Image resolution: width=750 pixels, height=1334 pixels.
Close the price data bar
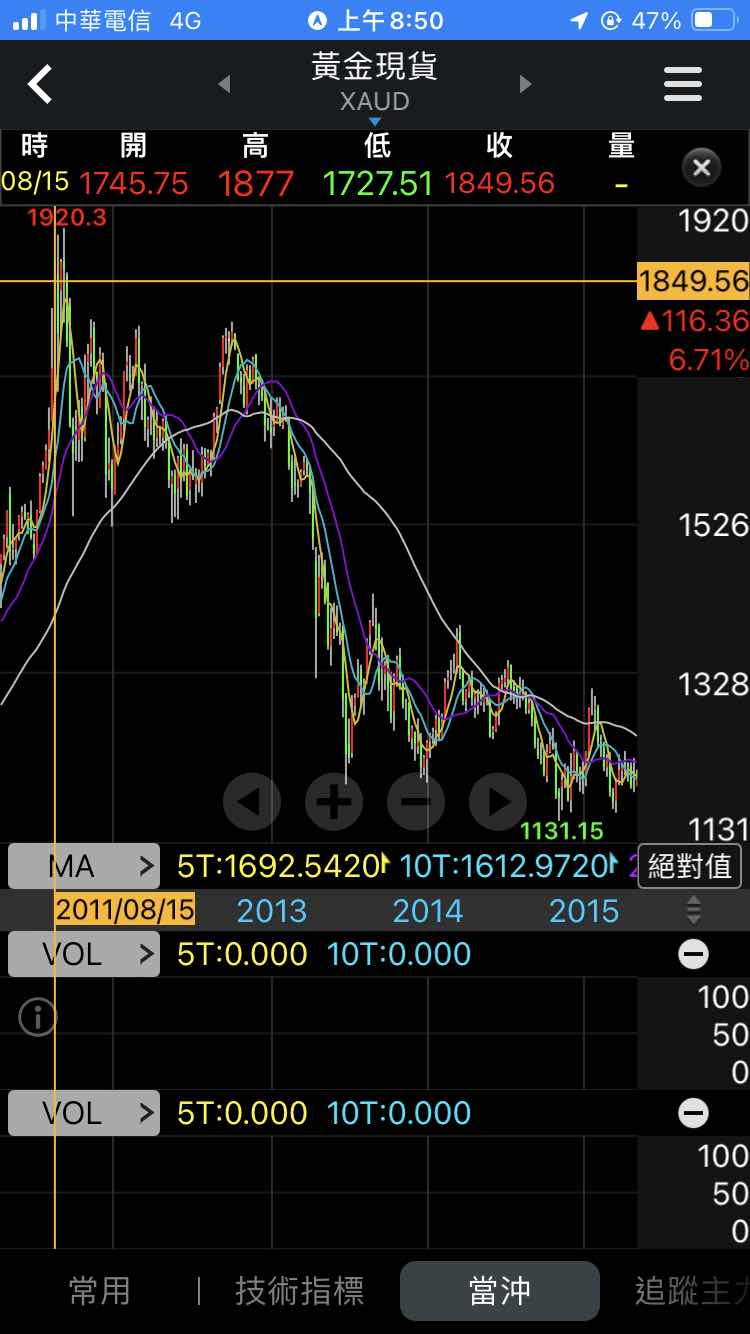(701, 167)
